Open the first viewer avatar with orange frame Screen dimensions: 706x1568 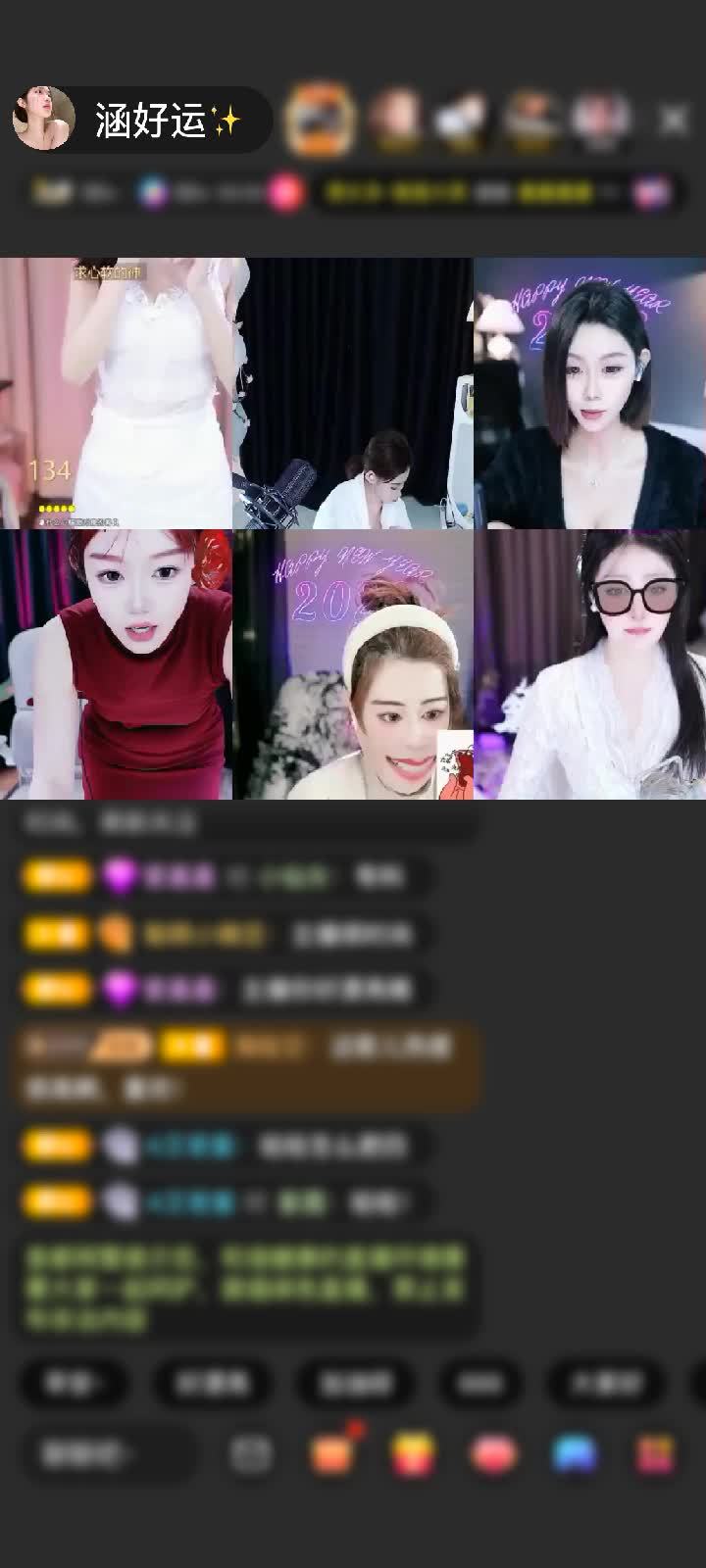tap(319, 120)
